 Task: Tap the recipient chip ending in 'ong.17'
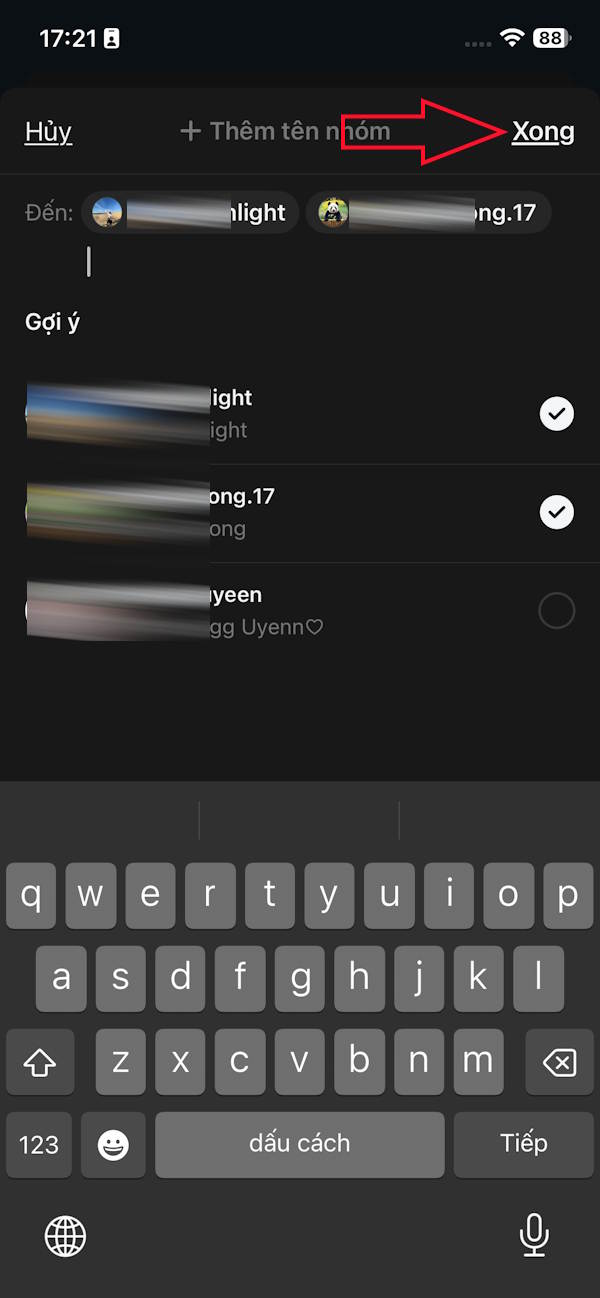pyautogui.click(x=428, y=212)
